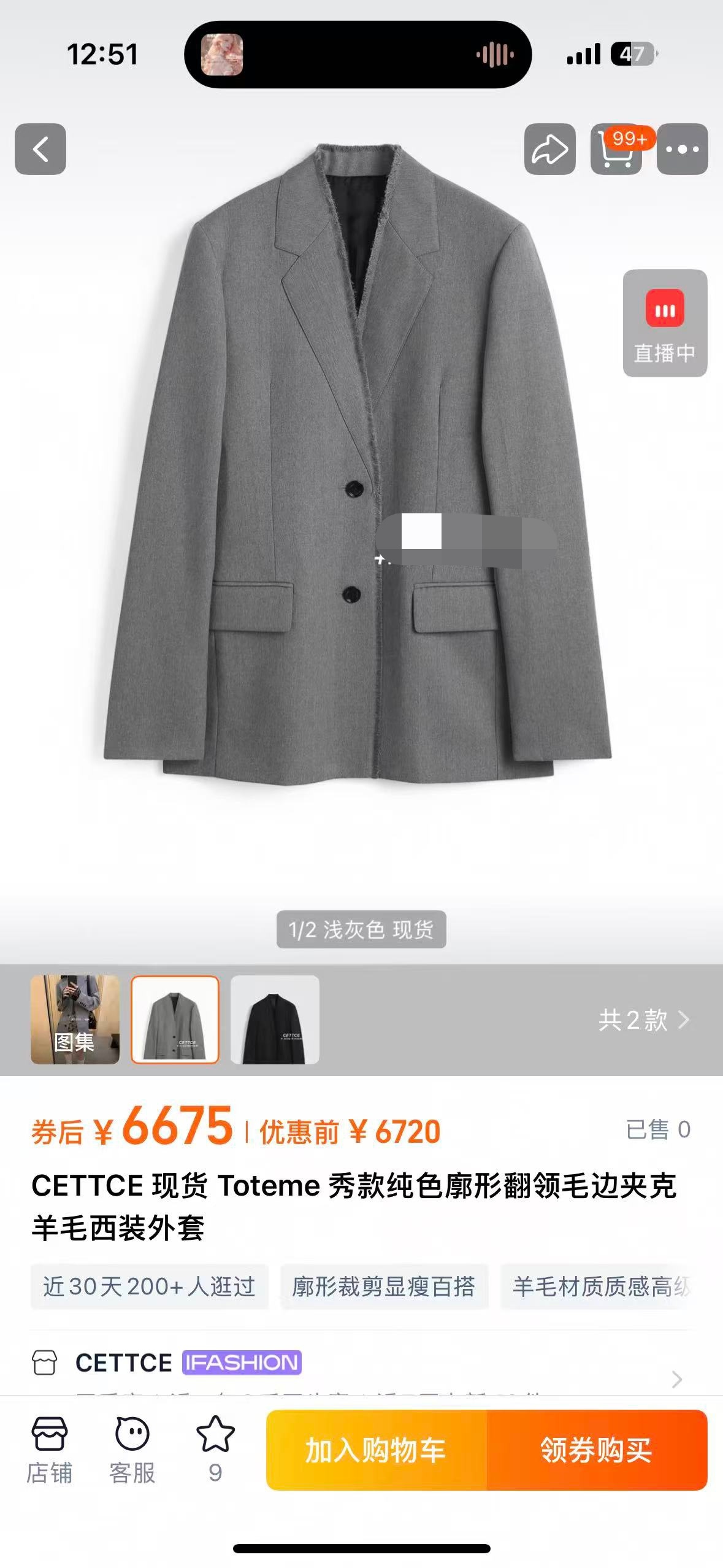Image resolution: width=723 pixels, height=1568 pixels.
Task: Favorite this item with the star
Action: [215, 1450]
